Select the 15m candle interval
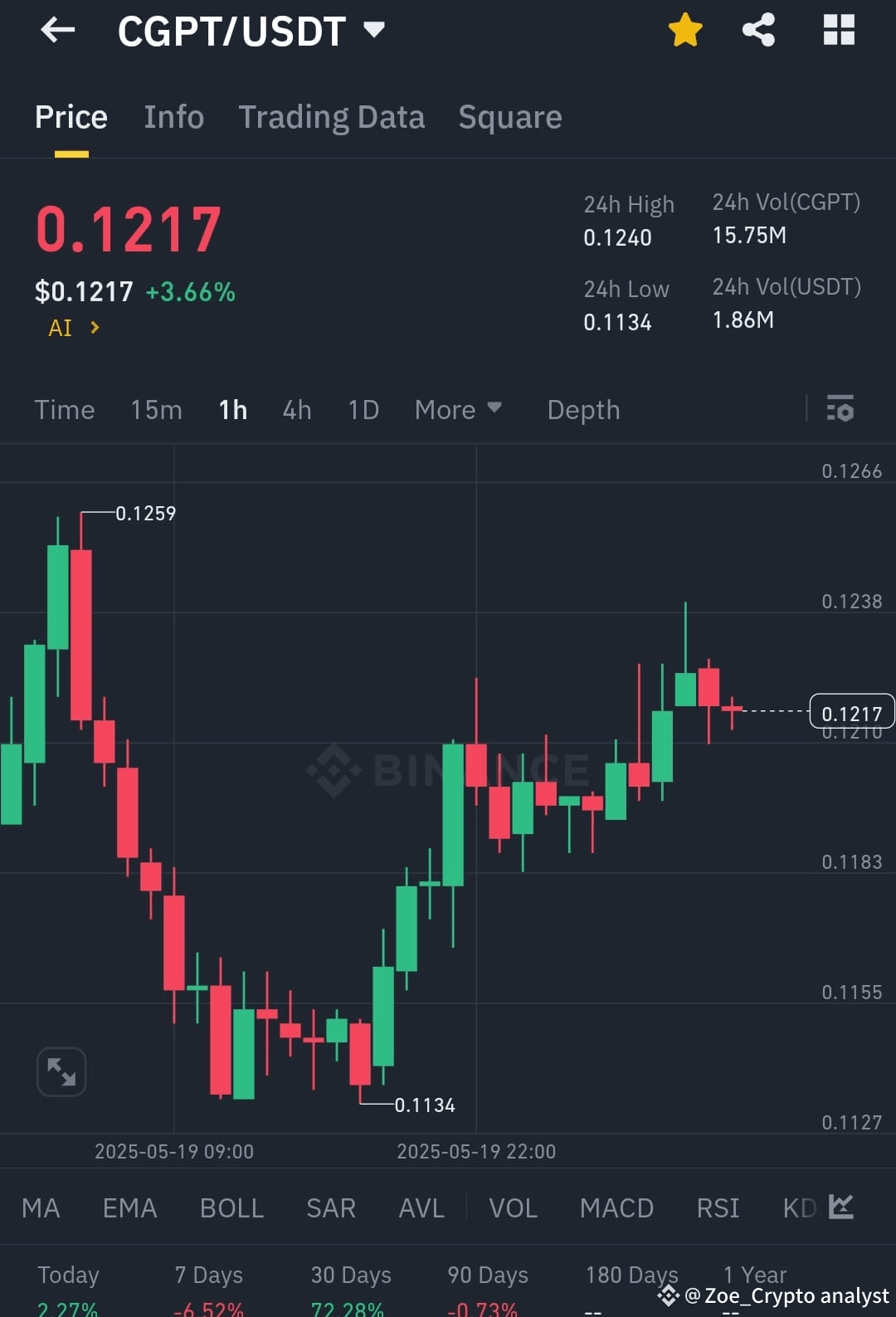Screen dimensions: 896x1317 click(x=156, y=409)
